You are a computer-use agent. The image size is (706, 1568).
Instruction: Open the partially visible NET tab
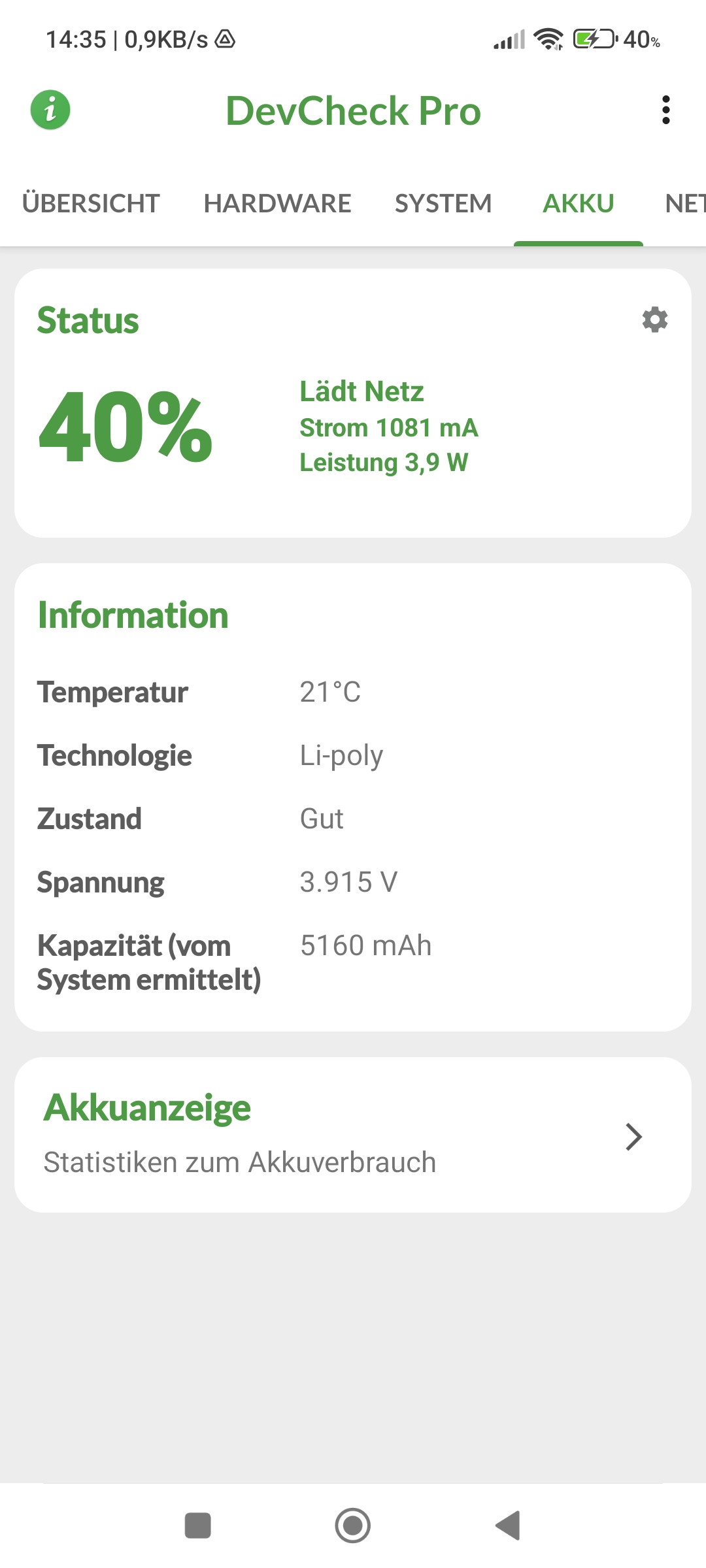pyautogui.click(x=685, y=204)
